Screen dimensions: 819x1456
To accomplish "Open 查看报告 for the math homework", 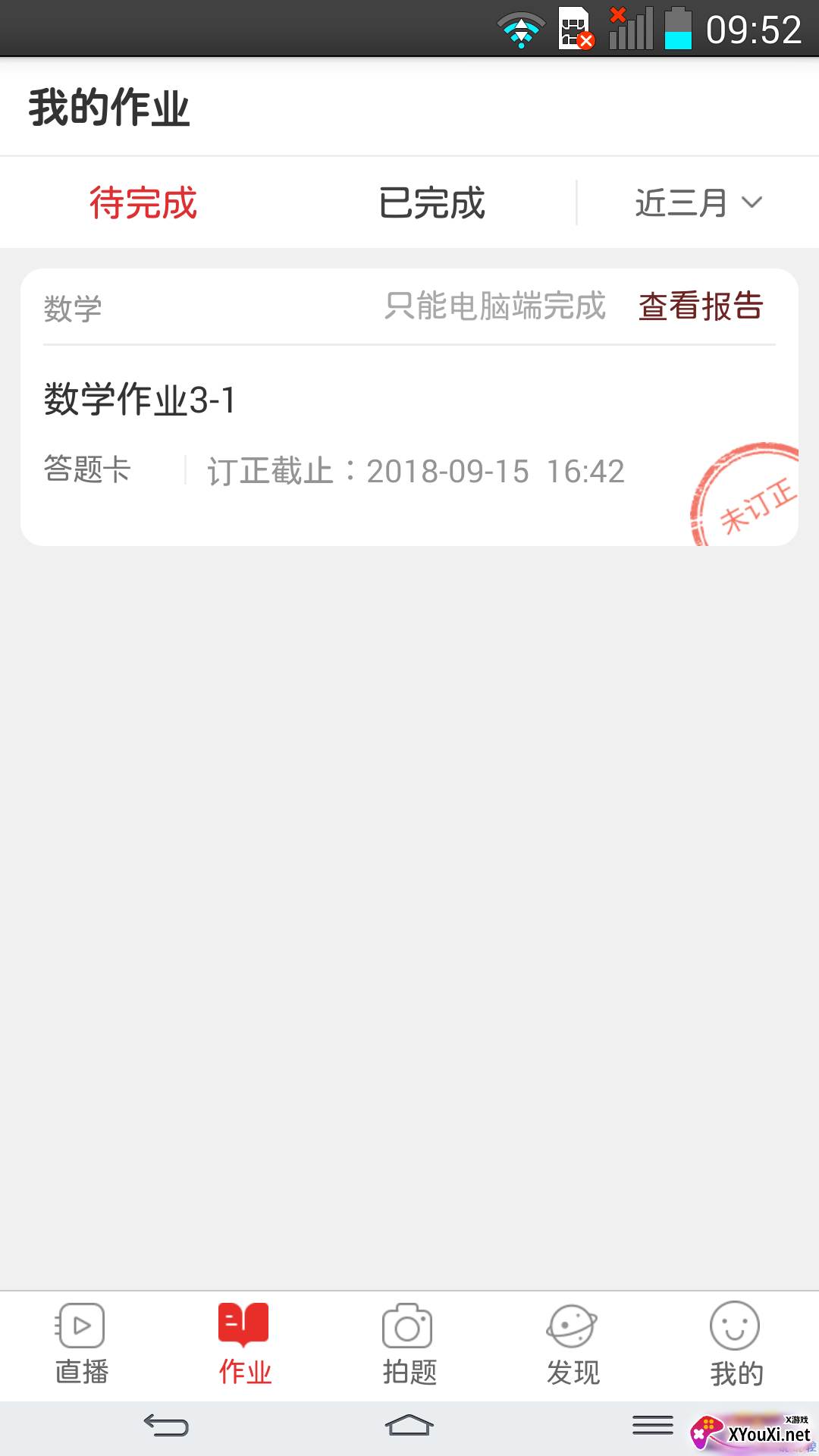I will coord(700,306).
